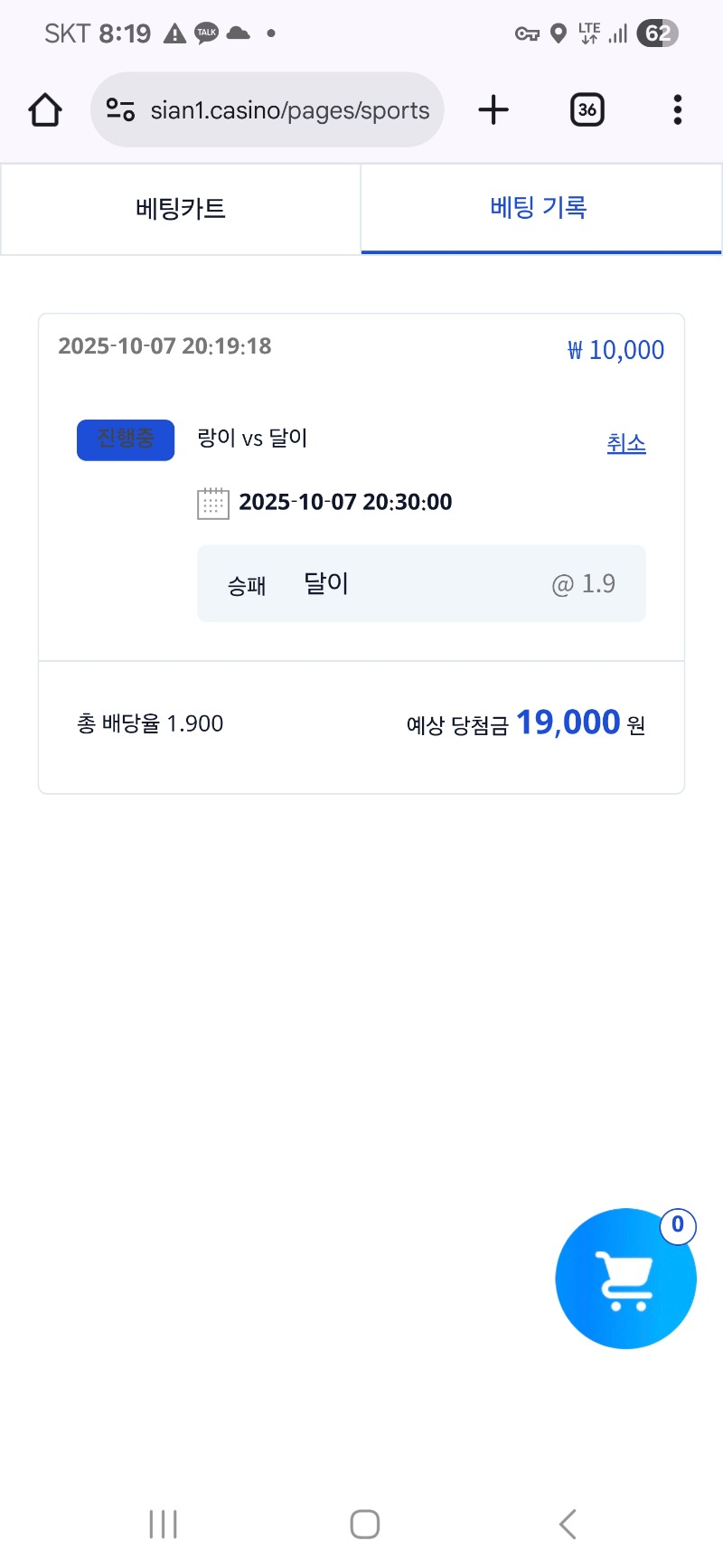Image resolution: width=723 pixels, height=1568 pixels.
Task: Show the 36 open tabs
Action: pyautogui.click(x=587, y=110)
